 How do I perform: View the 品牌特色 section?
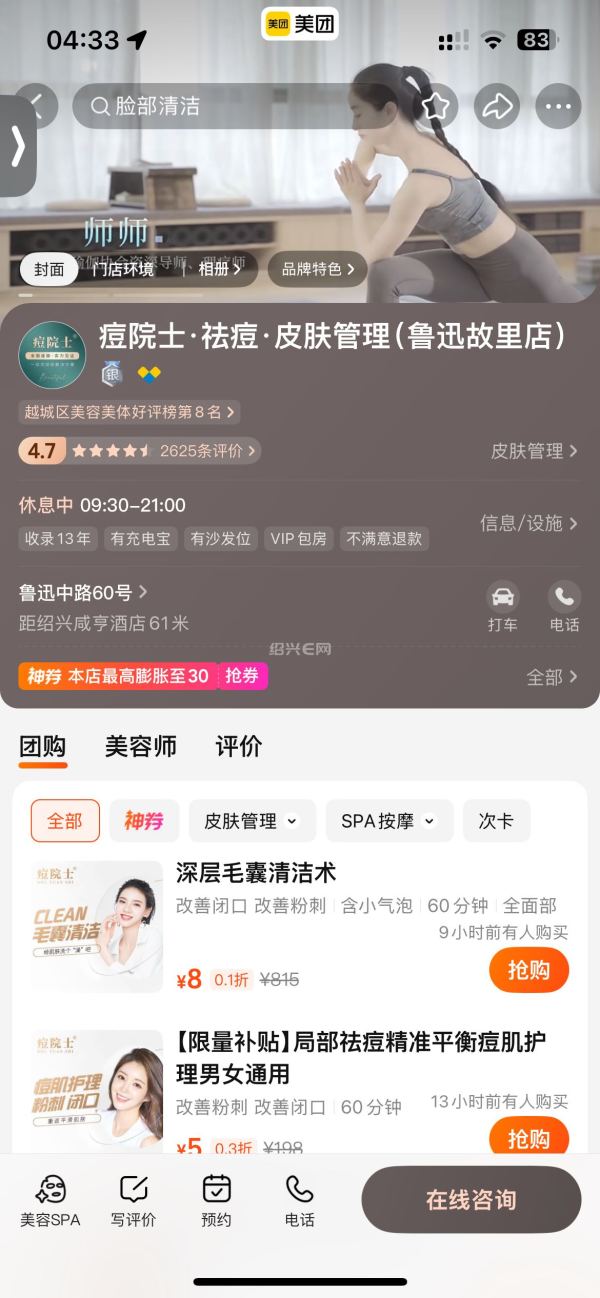point(317,269)
